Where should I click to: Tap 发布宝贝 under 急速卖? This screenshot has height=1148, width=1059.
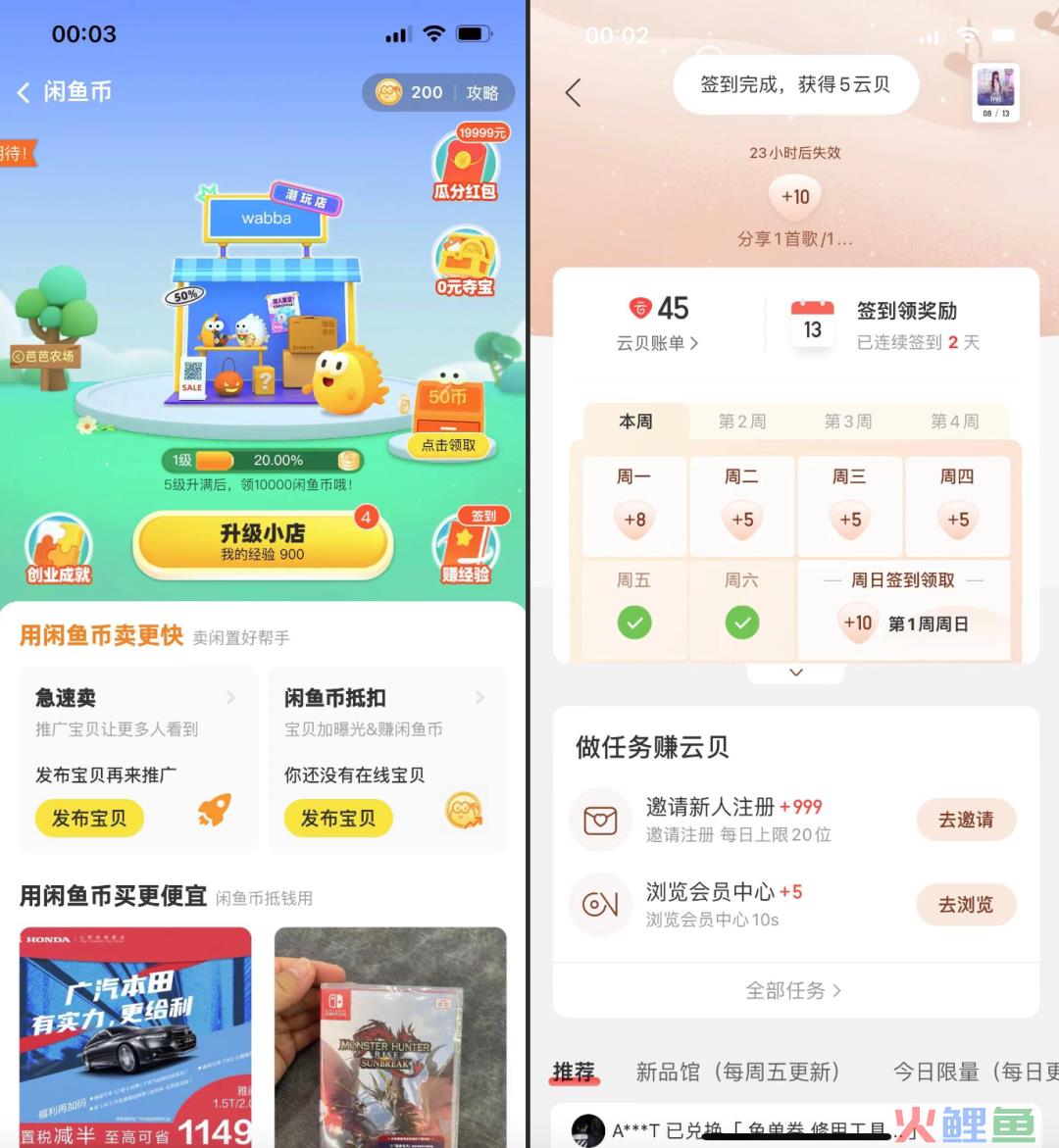[89, 819]
